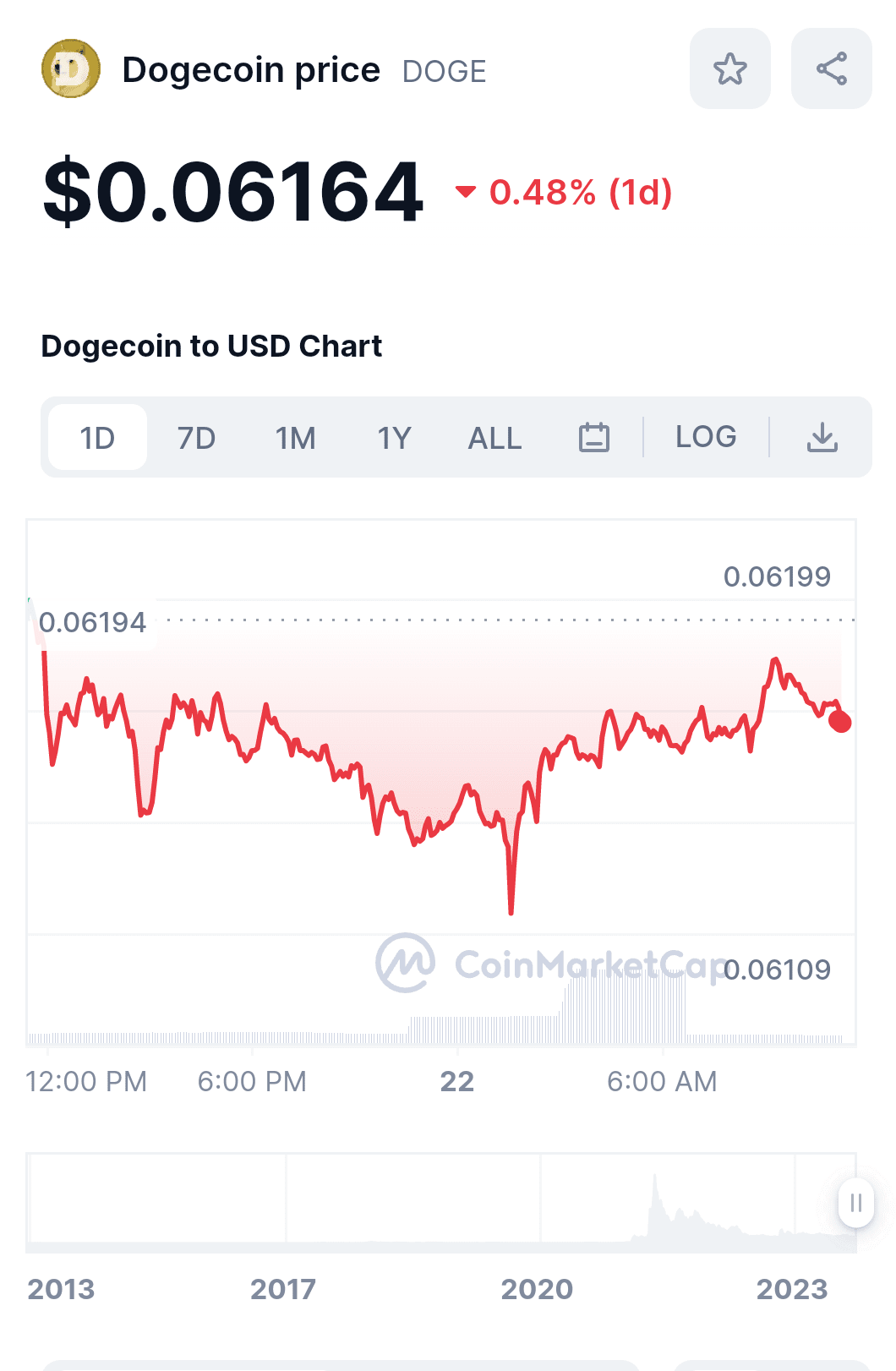896x1371 pixels.
Task: Add Dogecoin to watchlist via star icon
Action: pos(729,68)
